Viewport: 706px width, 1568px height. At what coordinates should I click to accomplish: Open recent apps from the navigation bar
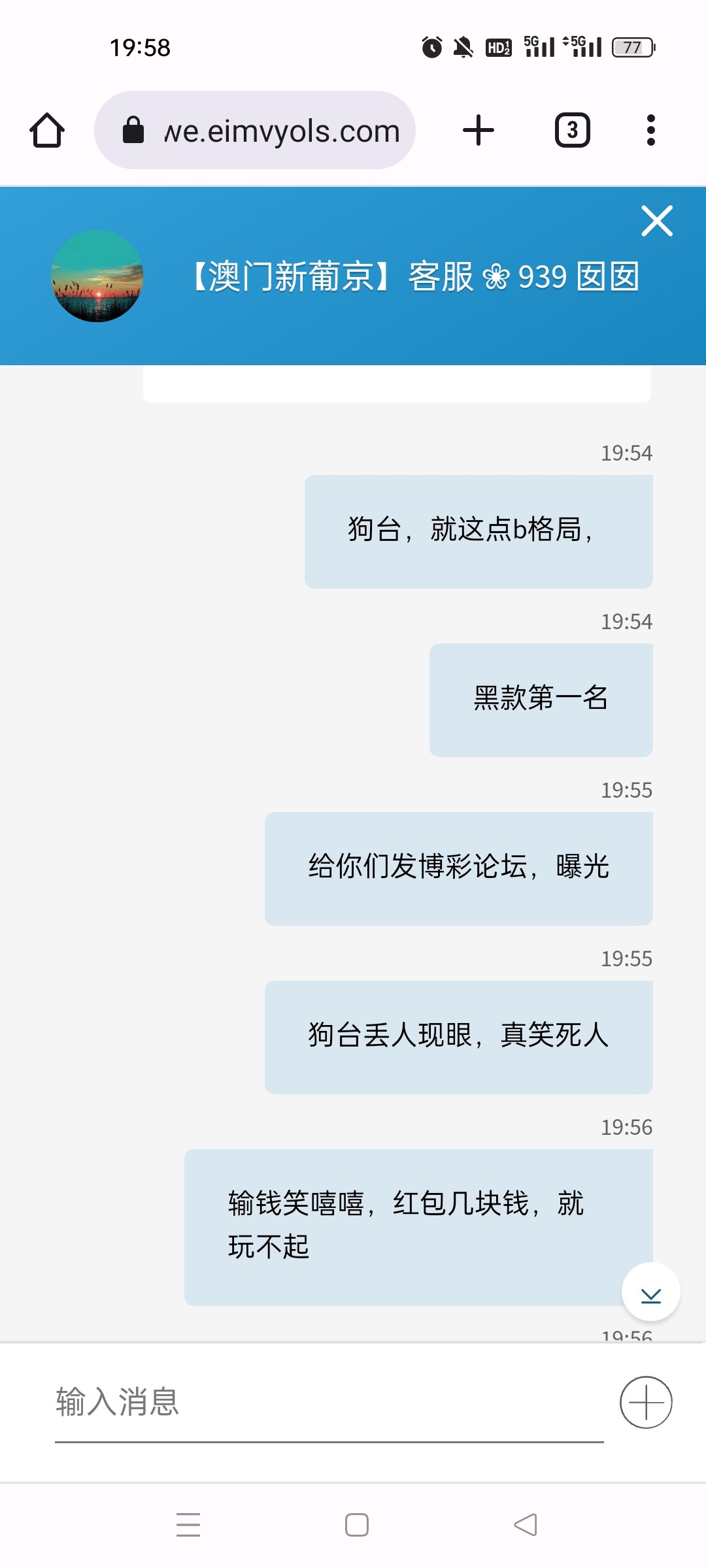point(188,1525)
